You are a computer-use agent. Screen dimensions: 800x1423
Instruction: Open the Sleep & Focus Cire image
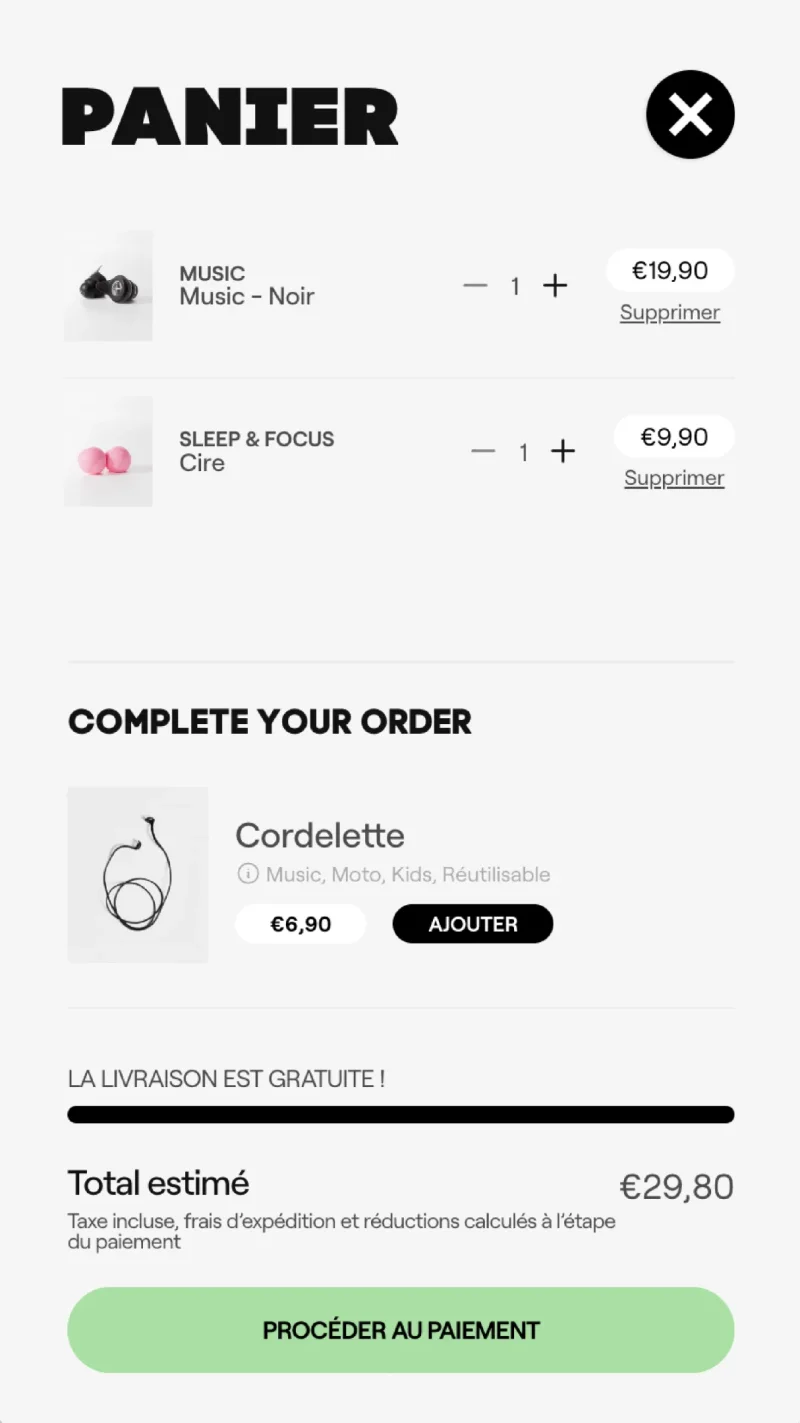tap(108, 452)
